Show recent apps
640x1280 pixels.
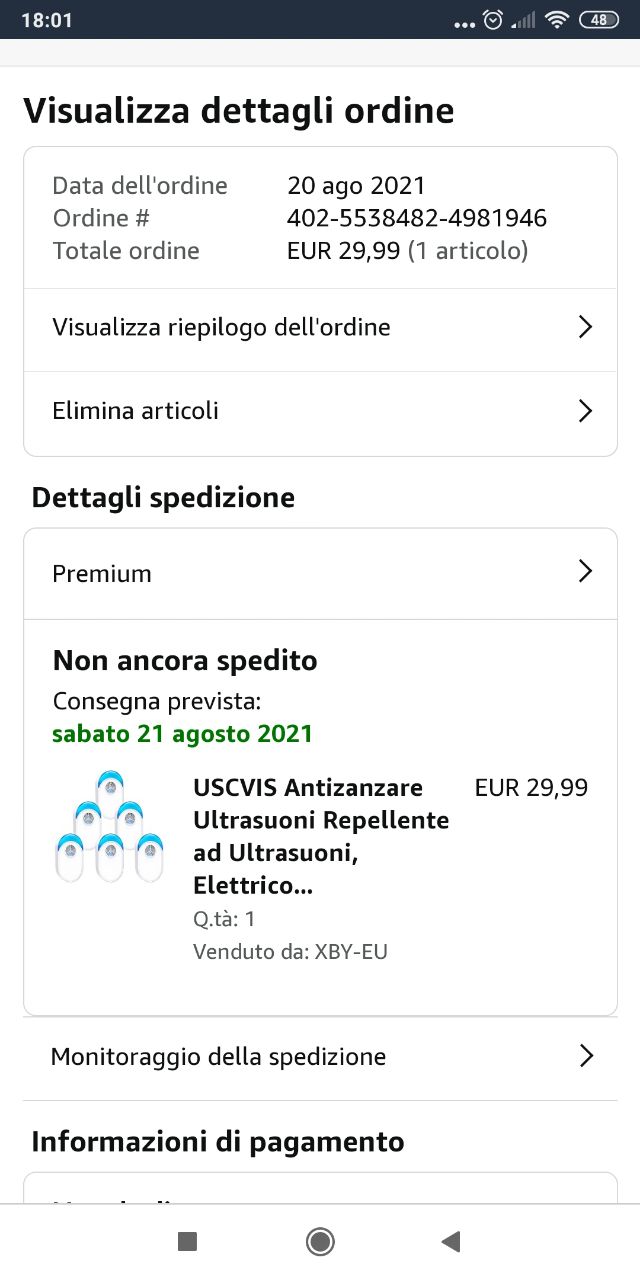187,1242
